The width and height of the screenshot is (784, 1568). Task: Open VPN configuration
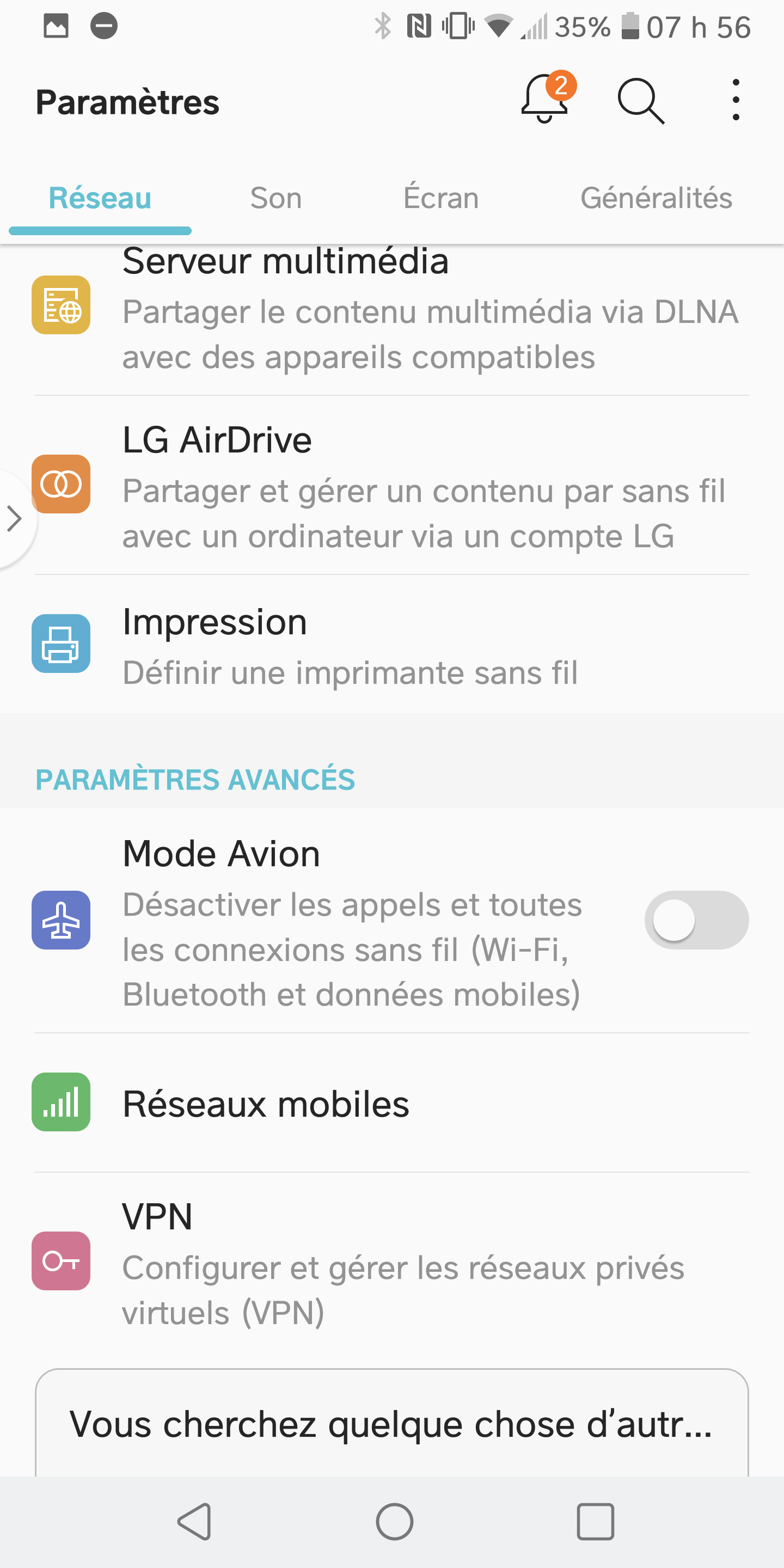tap(391, 1263)
